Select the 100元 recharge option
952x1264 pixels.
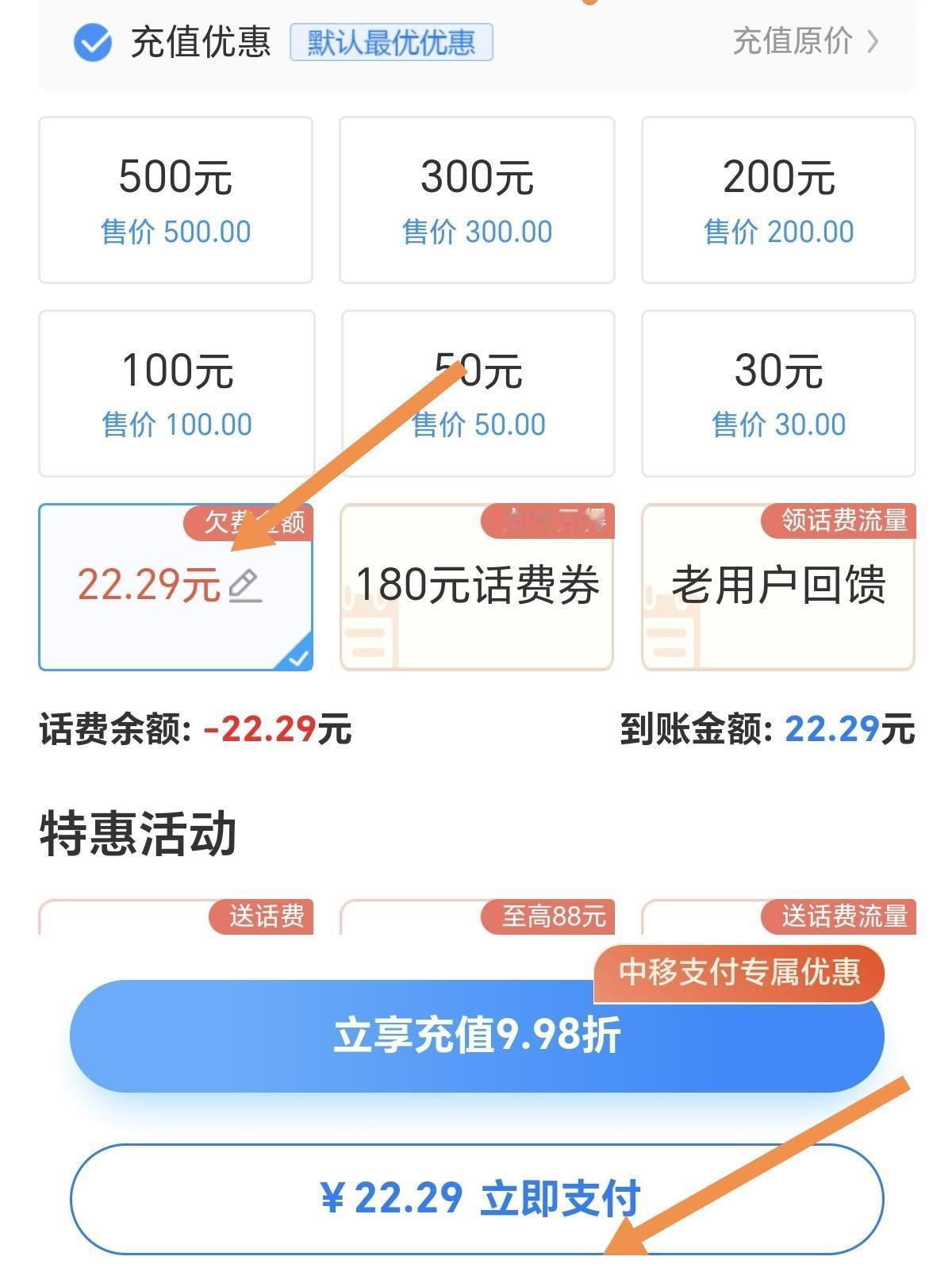tap(175, 392)
